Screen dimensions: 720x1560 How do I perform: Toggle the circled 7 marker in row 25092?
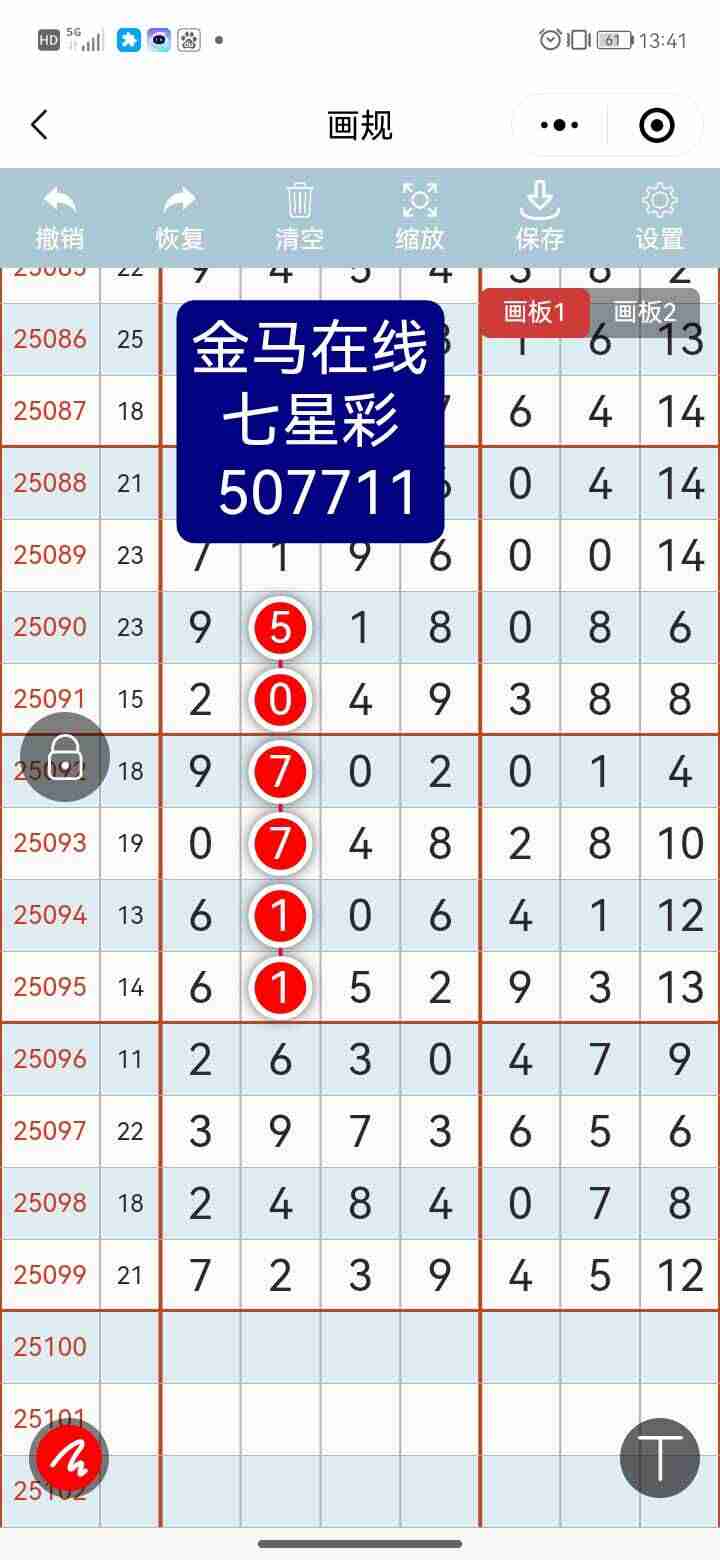(280, 771)
